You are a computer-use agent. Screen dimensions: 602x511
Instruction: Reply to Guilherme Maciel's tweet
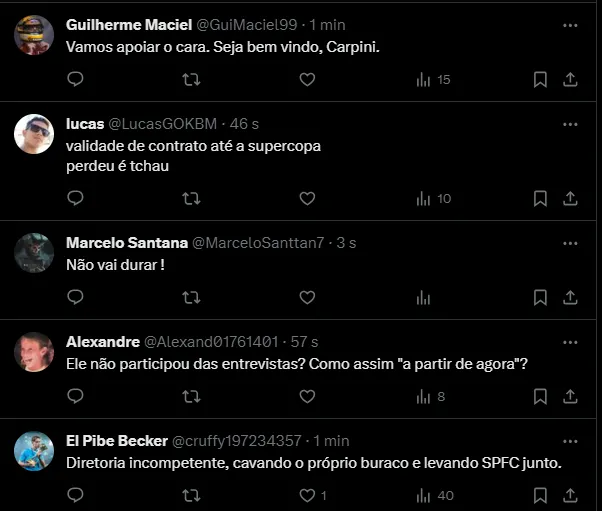(75, 80)
